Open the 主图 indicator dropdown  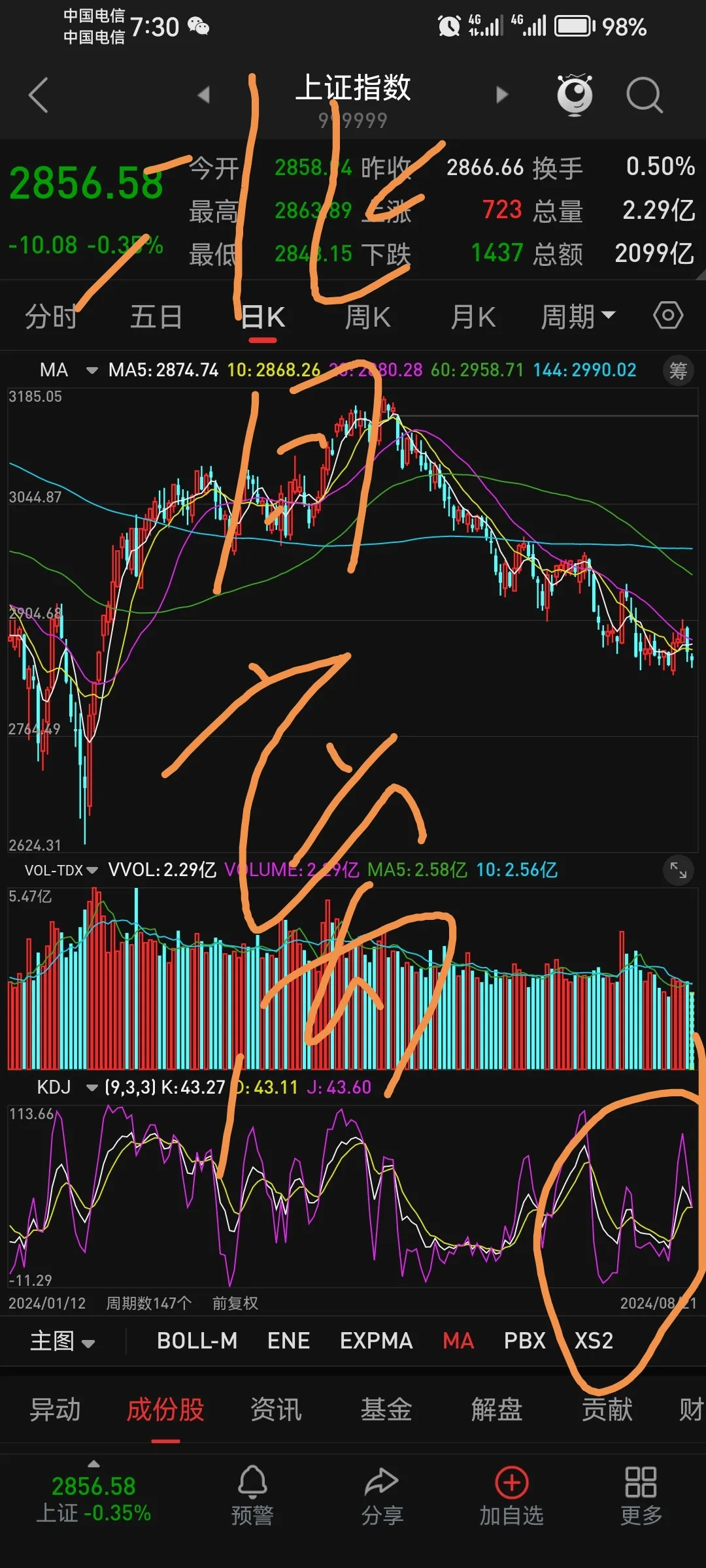(62, 1341)
